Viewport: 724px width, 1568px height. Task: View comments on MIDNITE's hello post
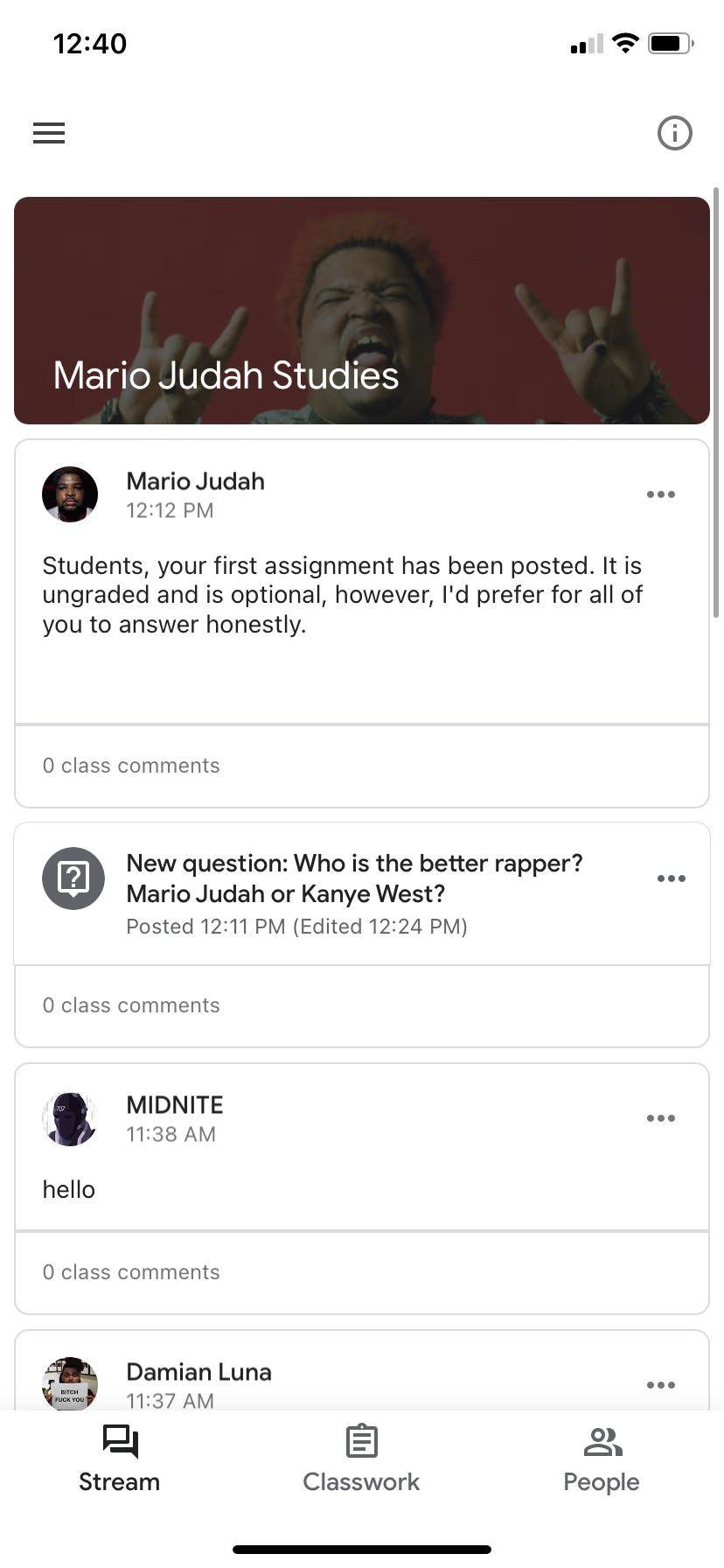click(x=131, y=1272)
